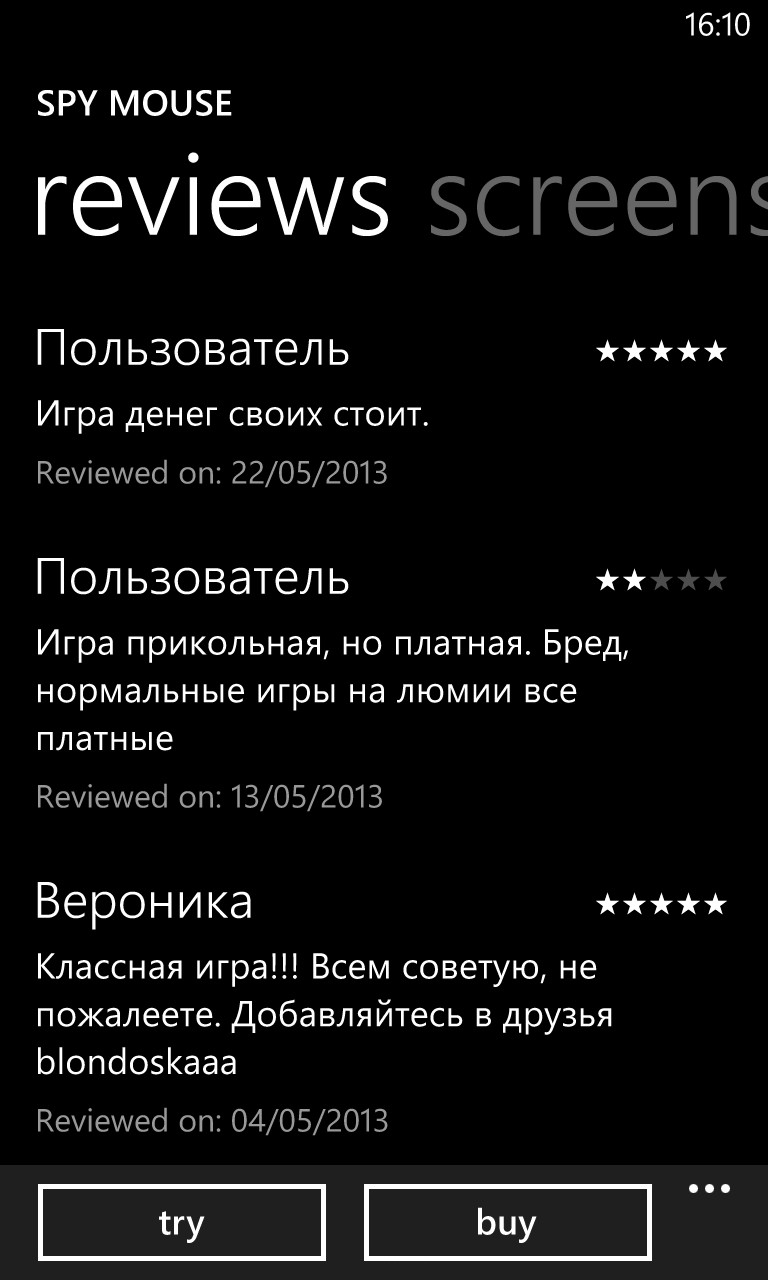The width and height of the screenshot is (768, 1280).
Task: Switch to the screenshots pivot tab
Action: [597, 202]
